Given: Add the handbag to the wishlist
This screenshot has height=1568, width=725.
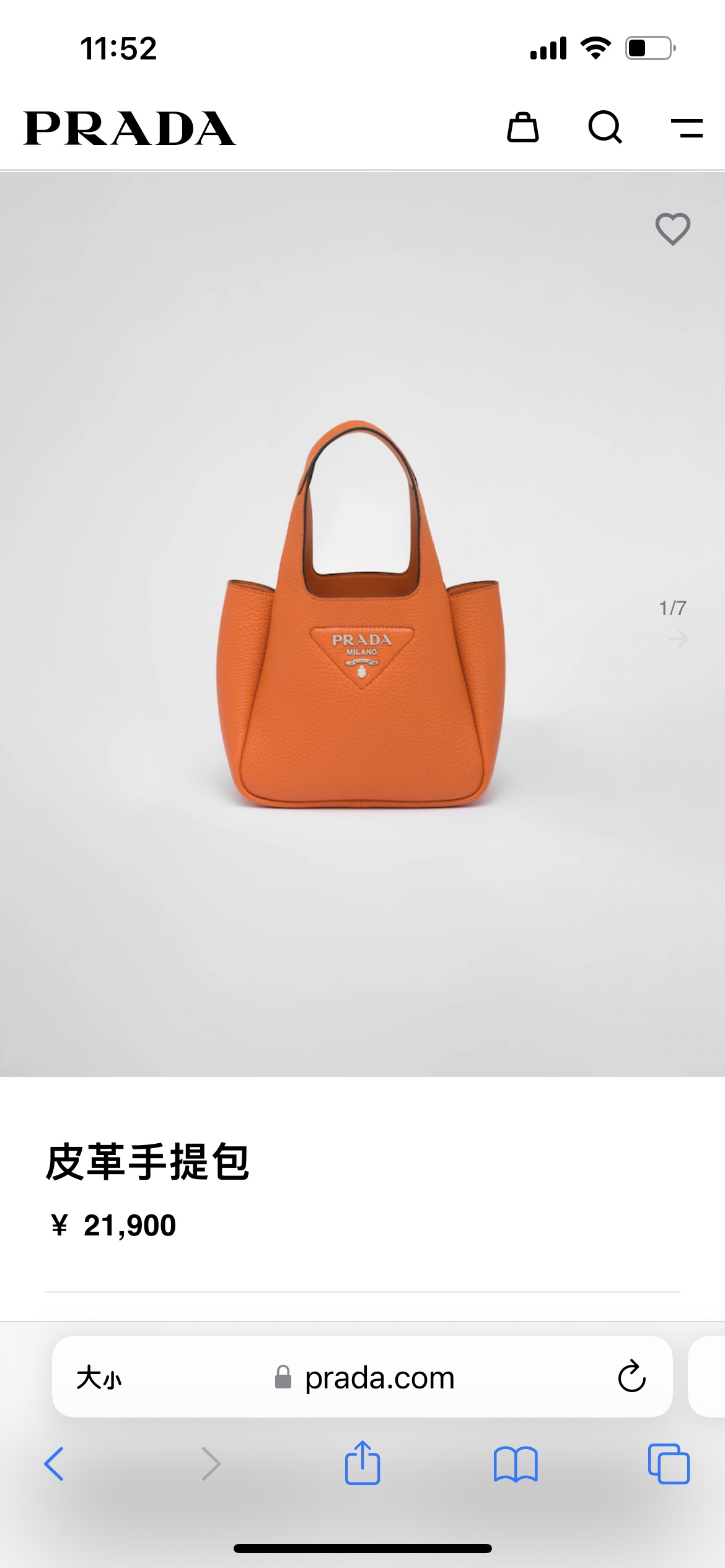Looking at the screenshot, I should click(x=673, y=229).
